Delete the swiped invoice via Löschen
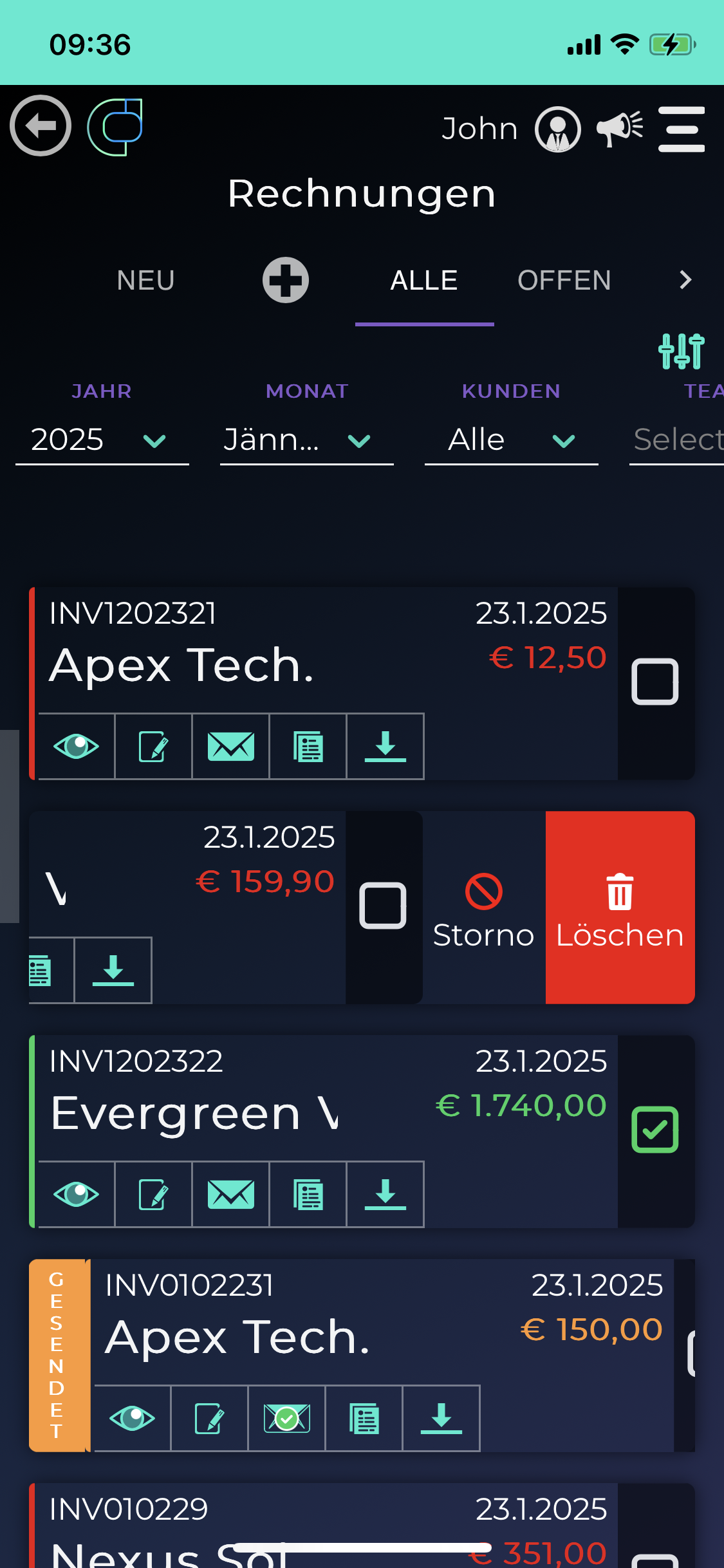724x1568 pixels. [620, 908]
